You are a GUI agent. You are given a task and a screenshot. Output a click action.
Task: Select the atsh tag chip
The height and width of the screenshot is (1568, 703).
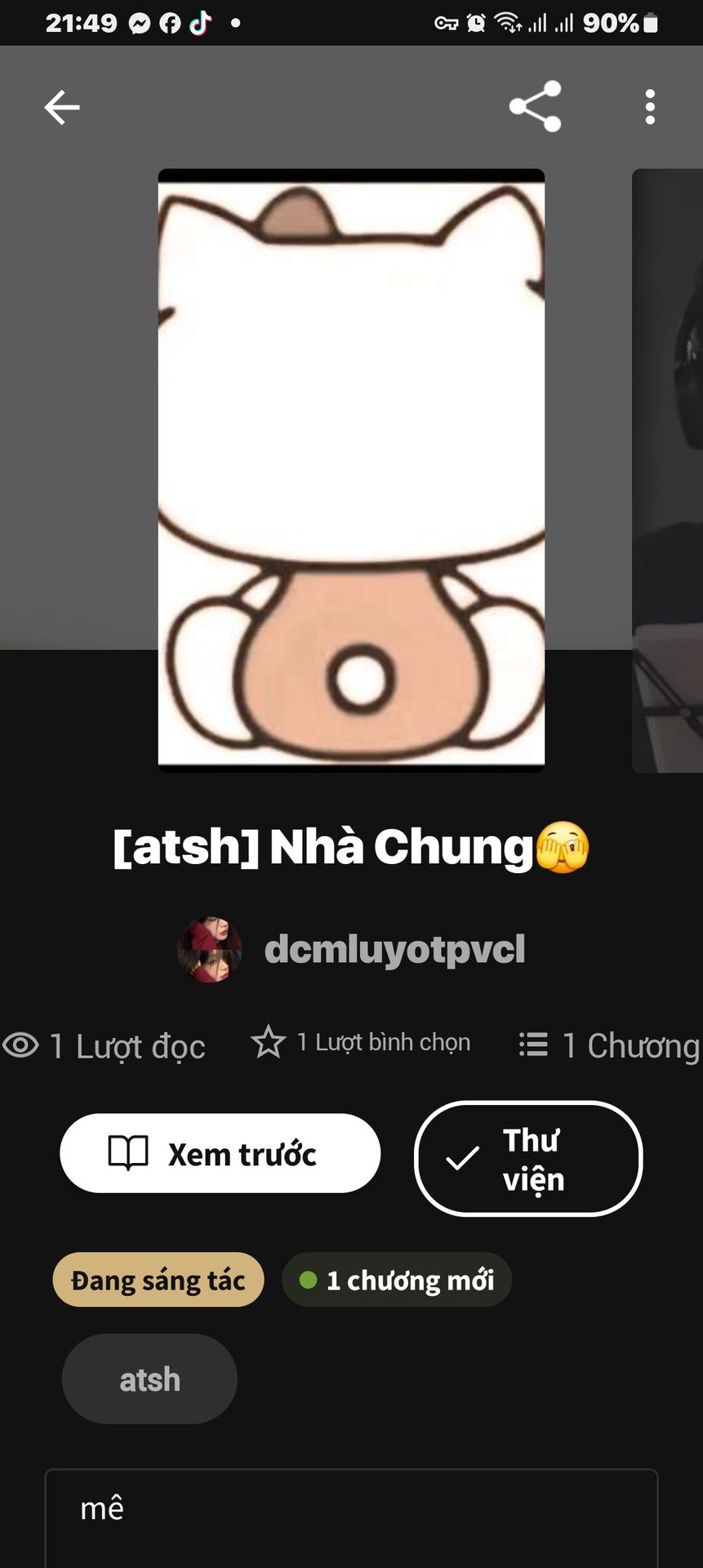click(x=149, y=1379)
